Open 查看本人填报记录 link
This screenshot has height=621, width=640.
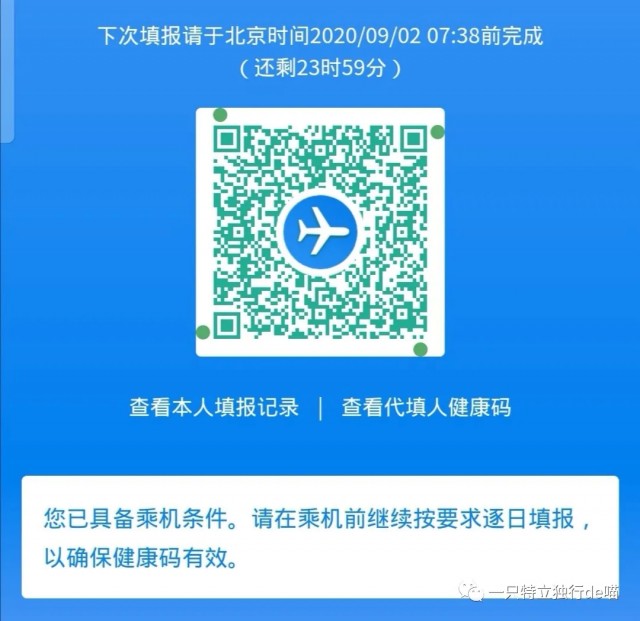click(214, 408)
